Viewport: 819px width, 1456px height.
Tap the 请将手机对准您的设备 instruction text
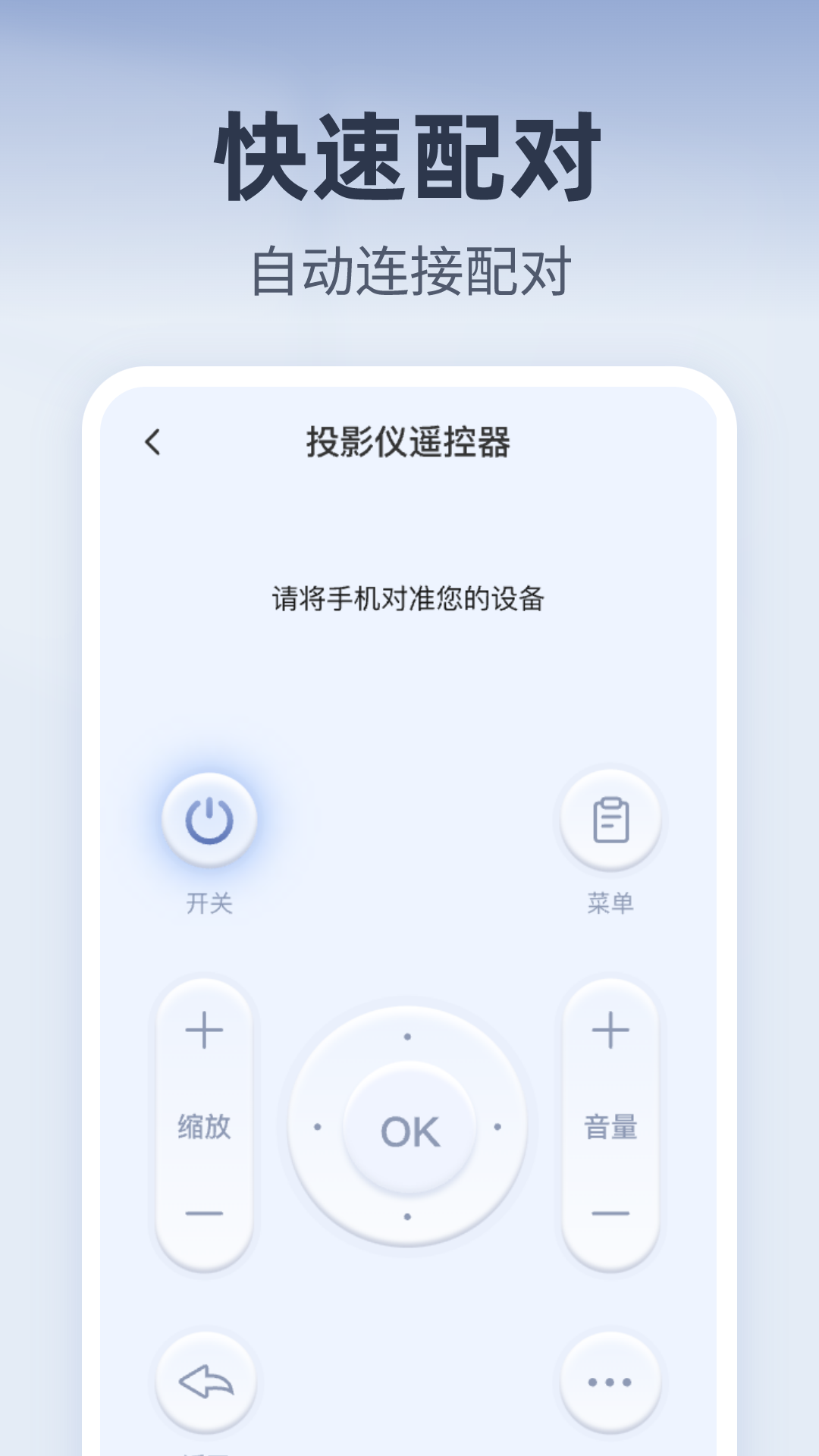point(409,599)
